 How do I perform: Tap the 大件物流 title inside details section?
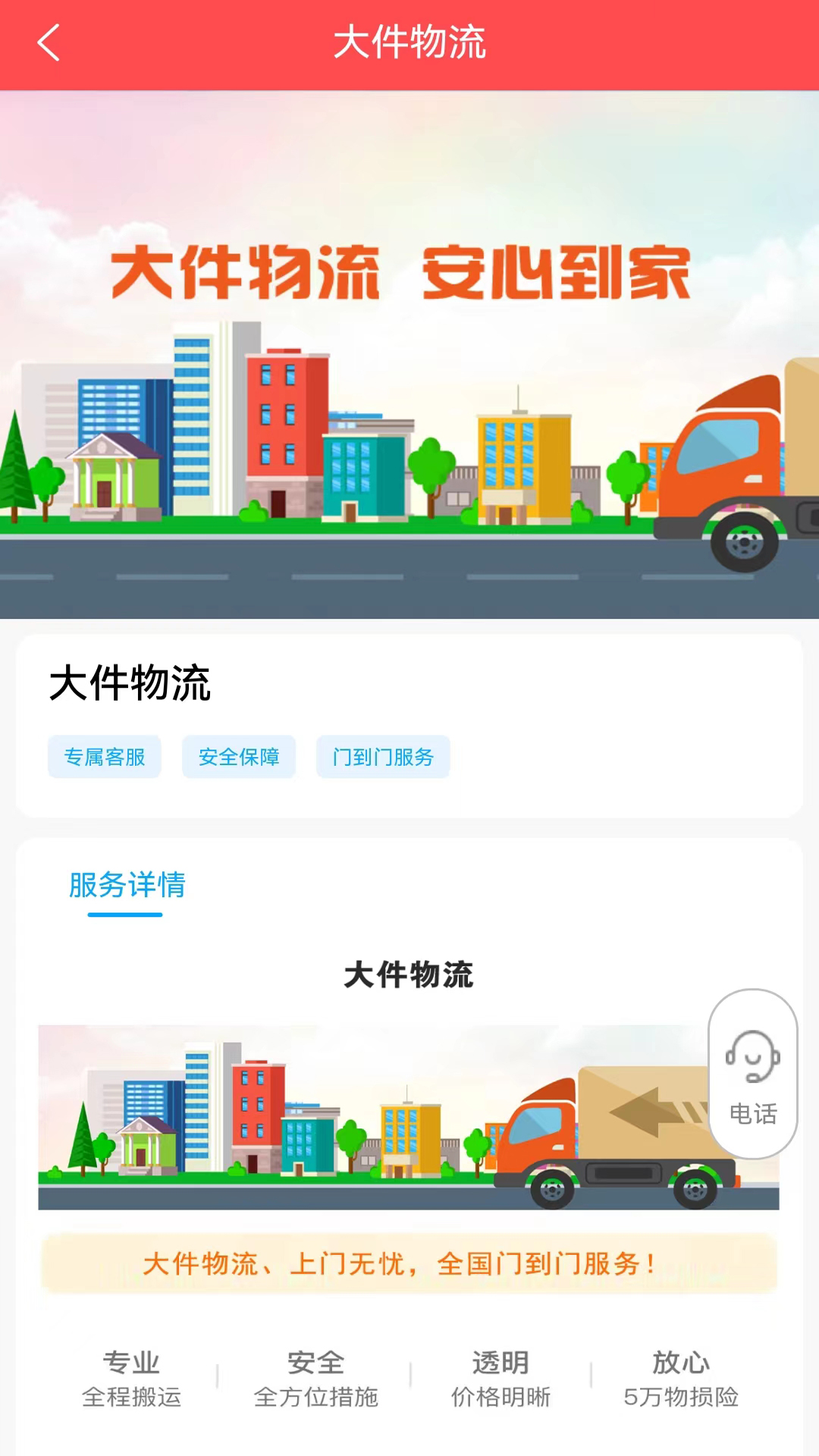[x=409, y=976]
